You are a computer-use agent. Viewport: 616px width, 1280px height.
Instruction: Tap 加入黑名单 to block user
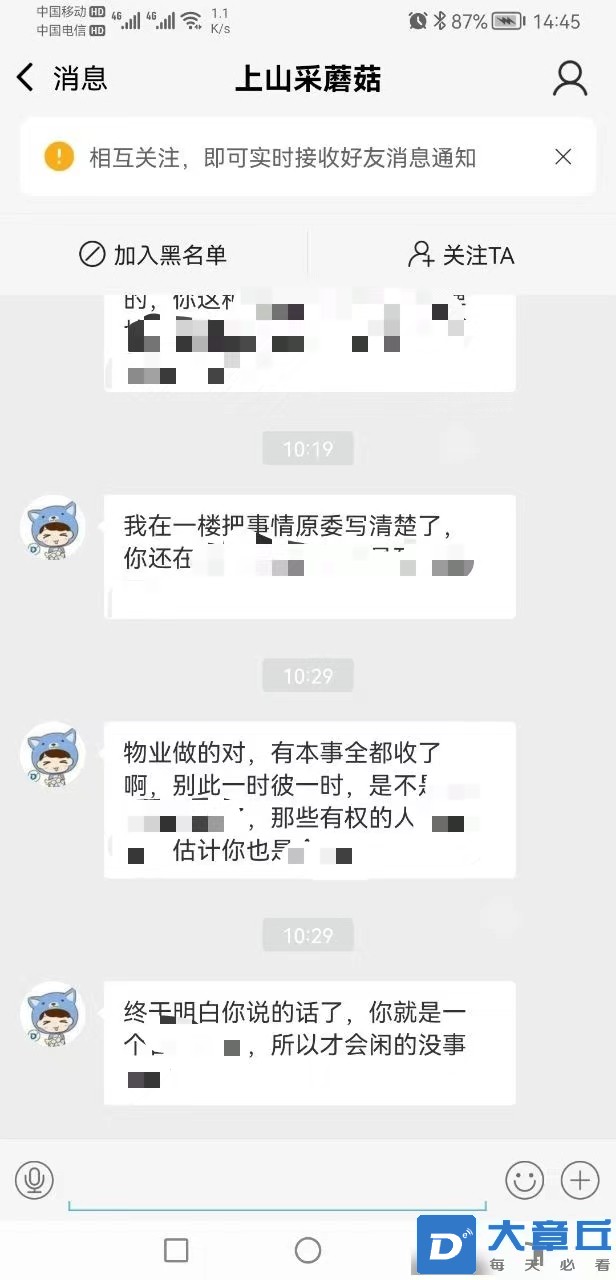153,255
